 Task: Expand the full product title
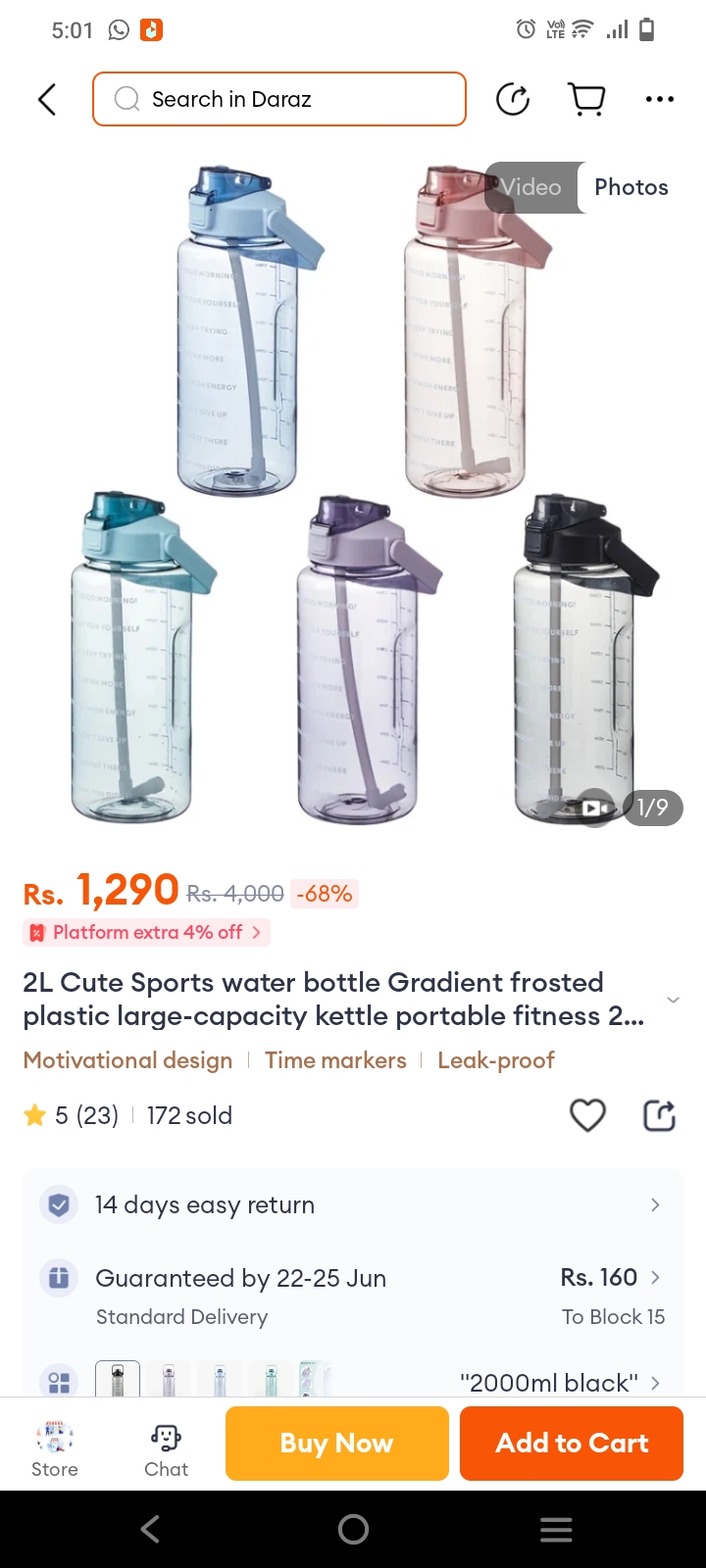tap(673, 1000)
